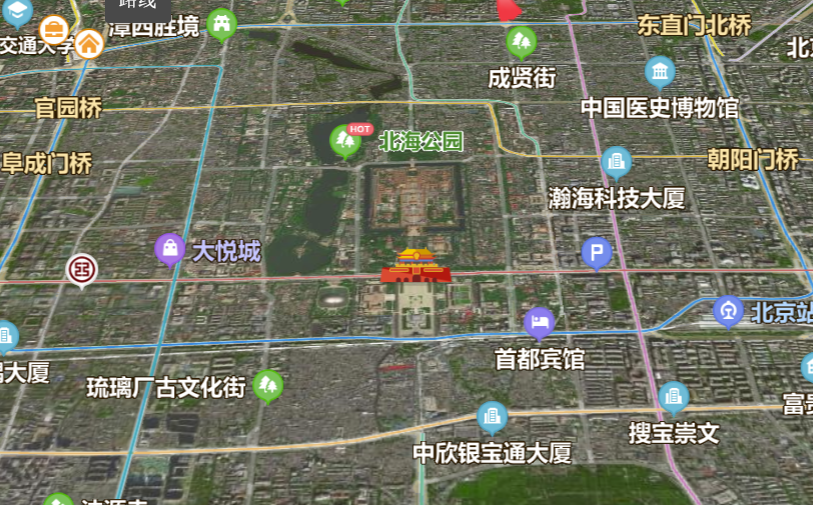The image size is (813, 505).
Task: Open the green gate marker near 四胜境
Action: (x=221, y=23)
